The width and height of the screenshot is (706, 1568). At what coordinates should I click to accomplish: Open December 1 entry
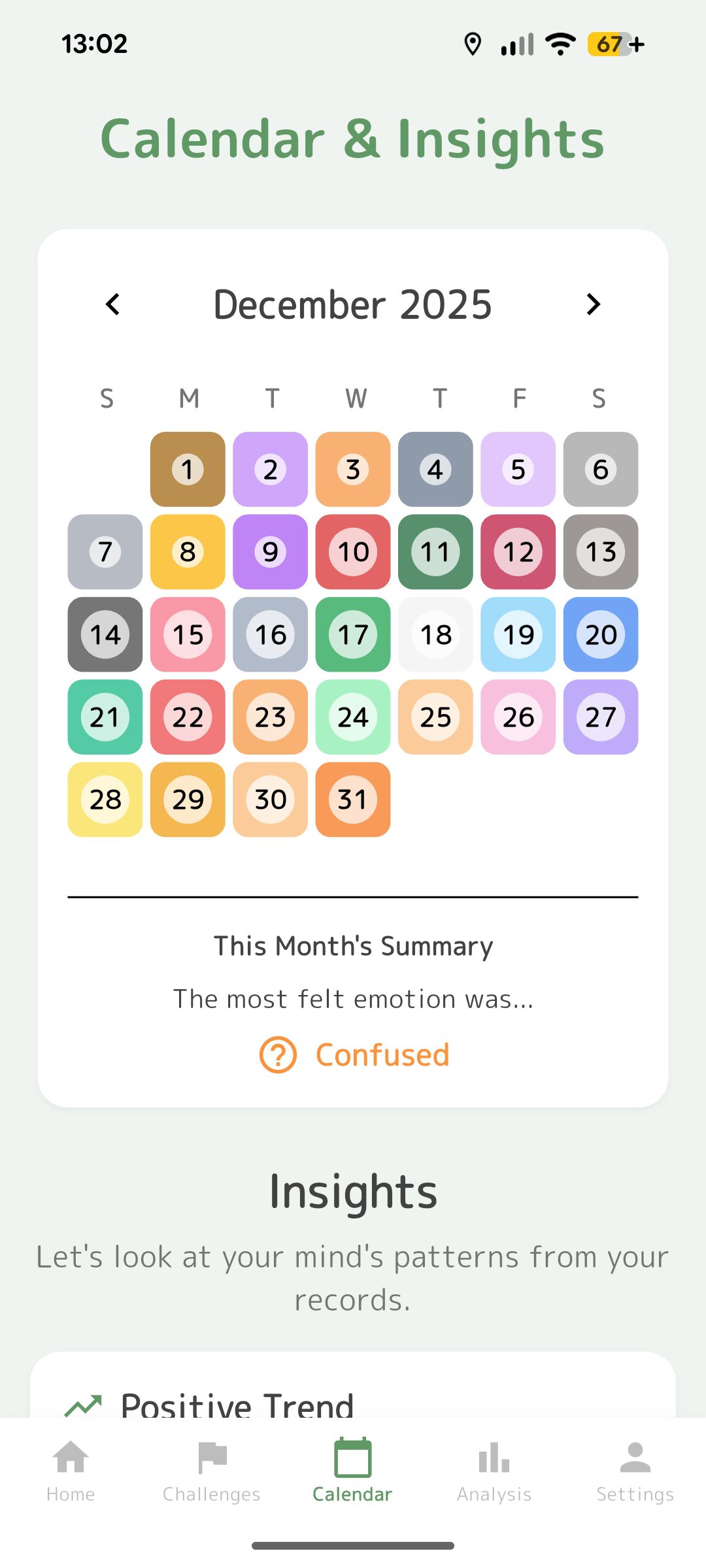click(x=188, y=469)
